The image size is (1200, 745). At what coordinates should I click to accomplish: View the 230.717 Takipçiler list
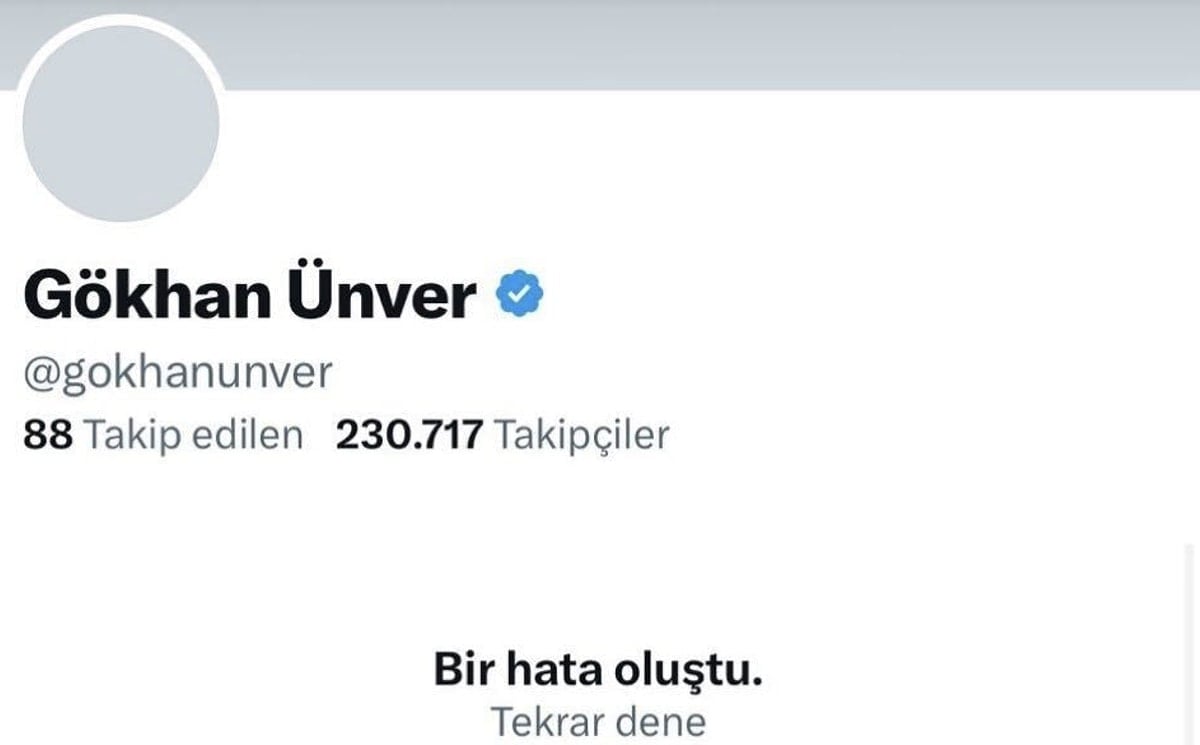[x=502, y=435]
